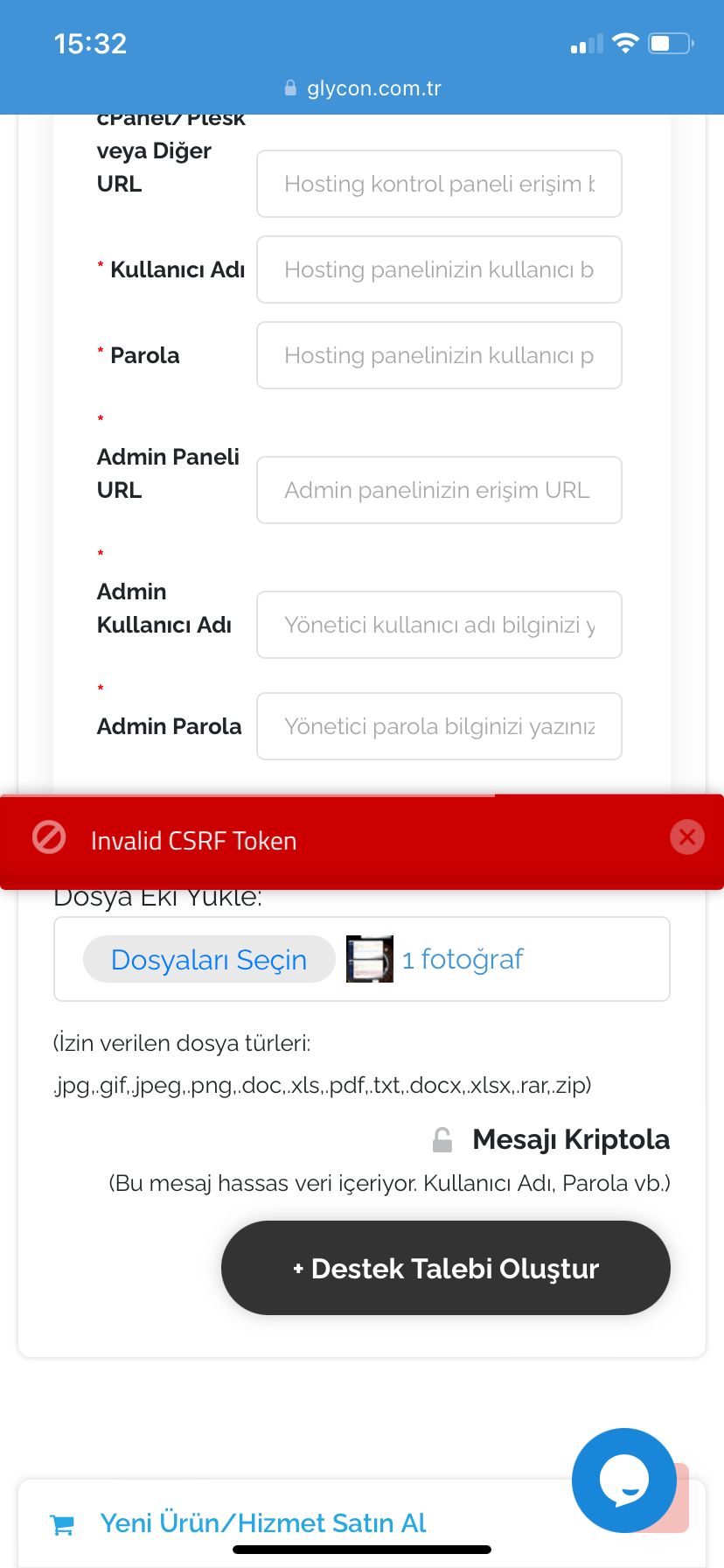Tap the Admin Parola field

click(x=439, y=726)
